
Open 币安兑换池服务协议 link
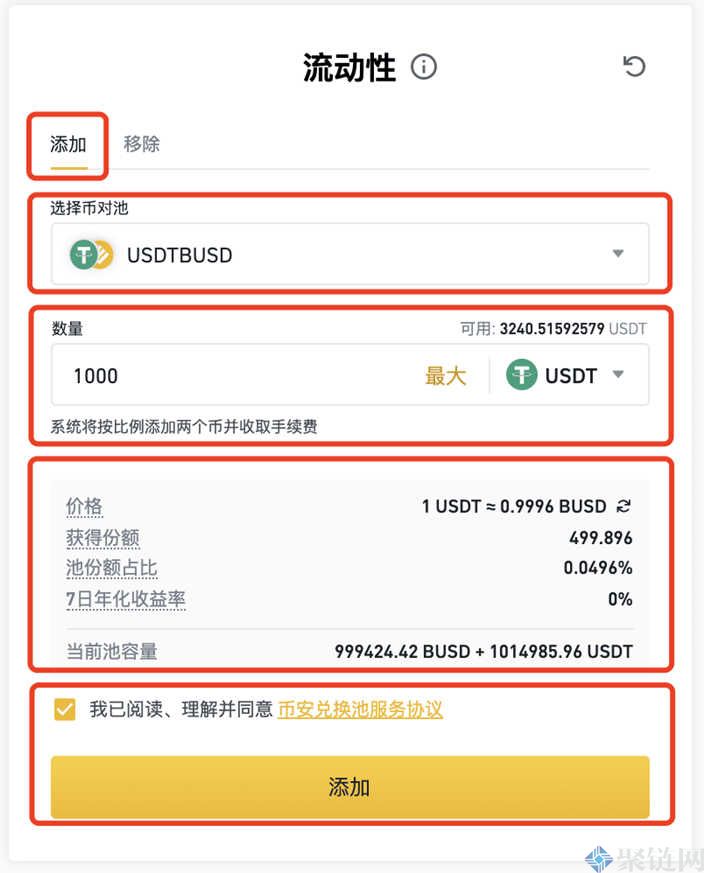click(360, 710)
